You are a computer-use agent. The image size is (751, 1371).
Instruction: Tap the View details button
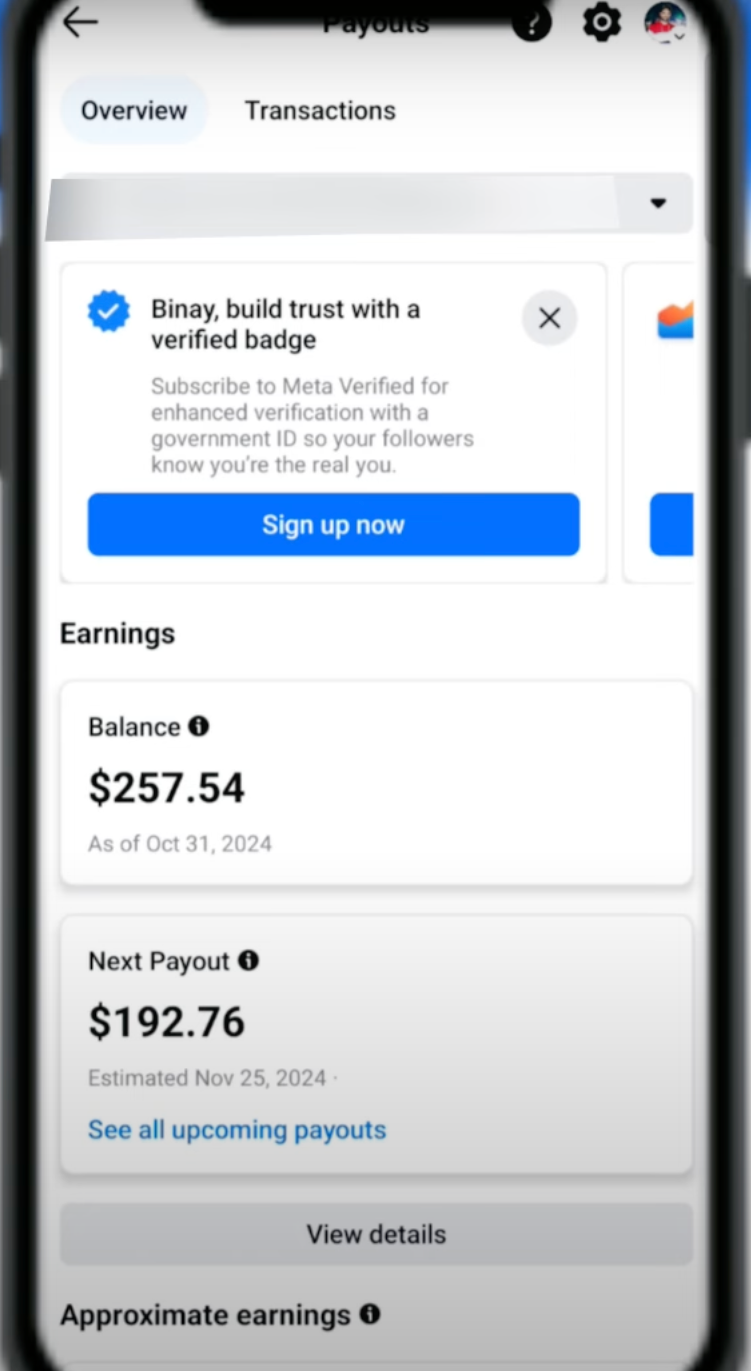coord(376,1234)
